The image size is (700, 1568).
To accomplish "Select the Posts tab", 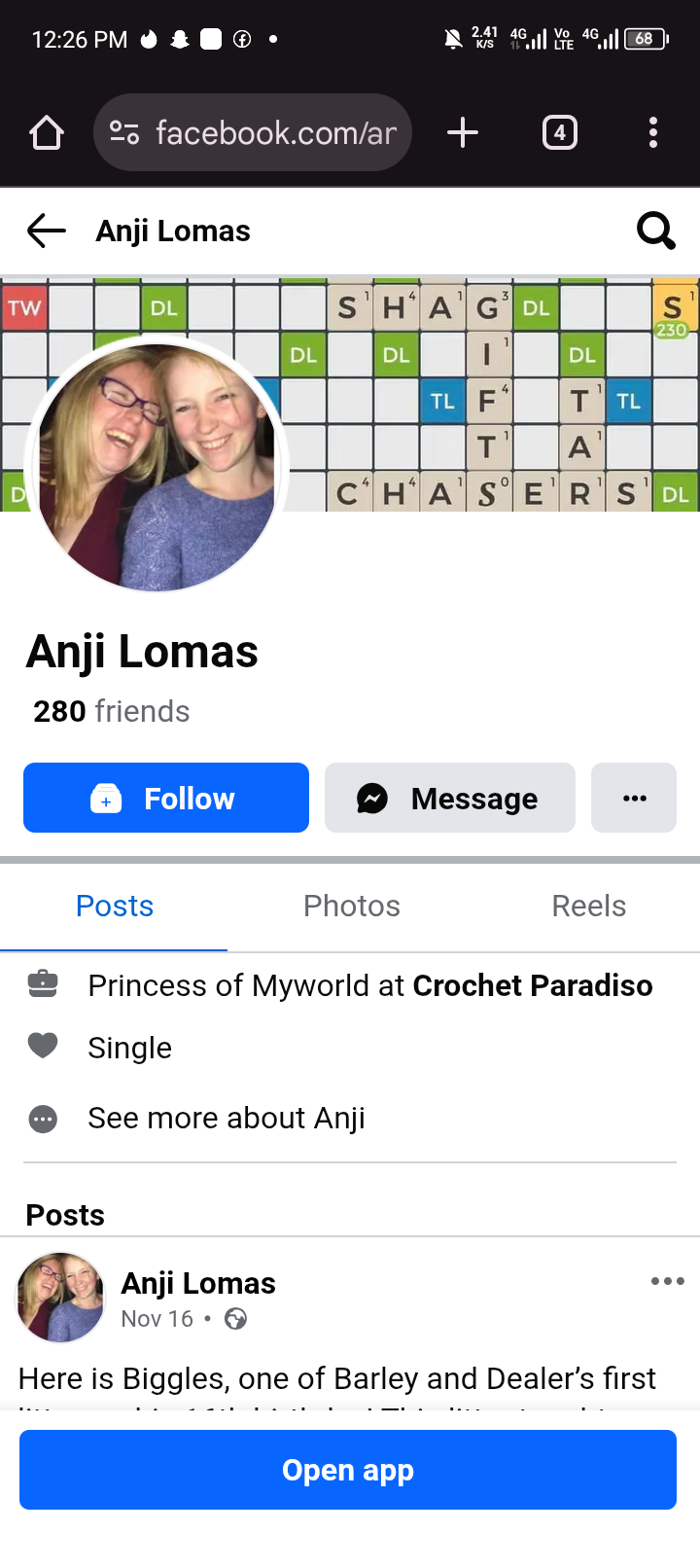I will tap(115, 906).
